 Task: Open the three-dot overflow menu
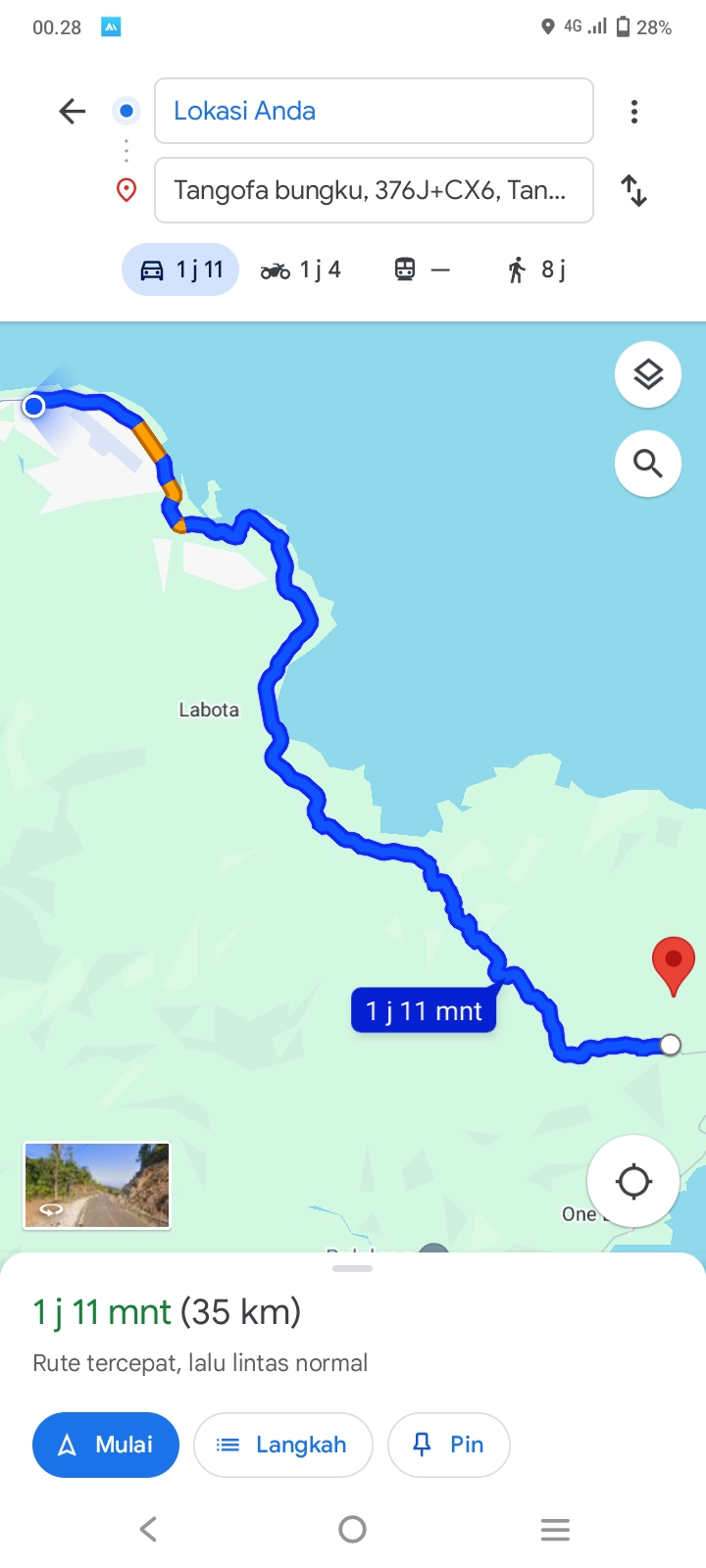coord(634,112)
